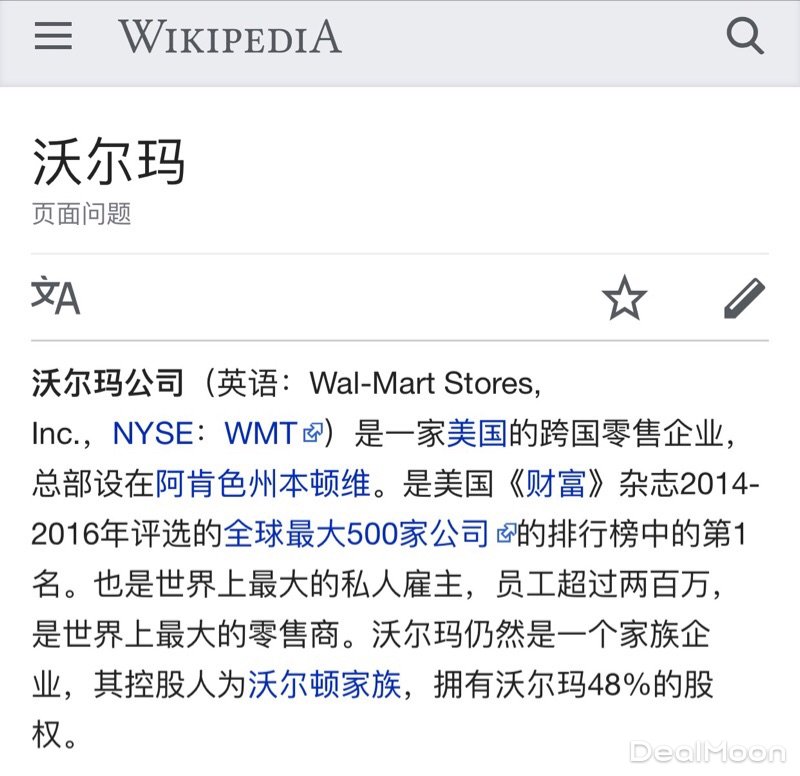800x776 pixels.
Task: Open the 页面问题 page issues notice
Action: point(82,214)
